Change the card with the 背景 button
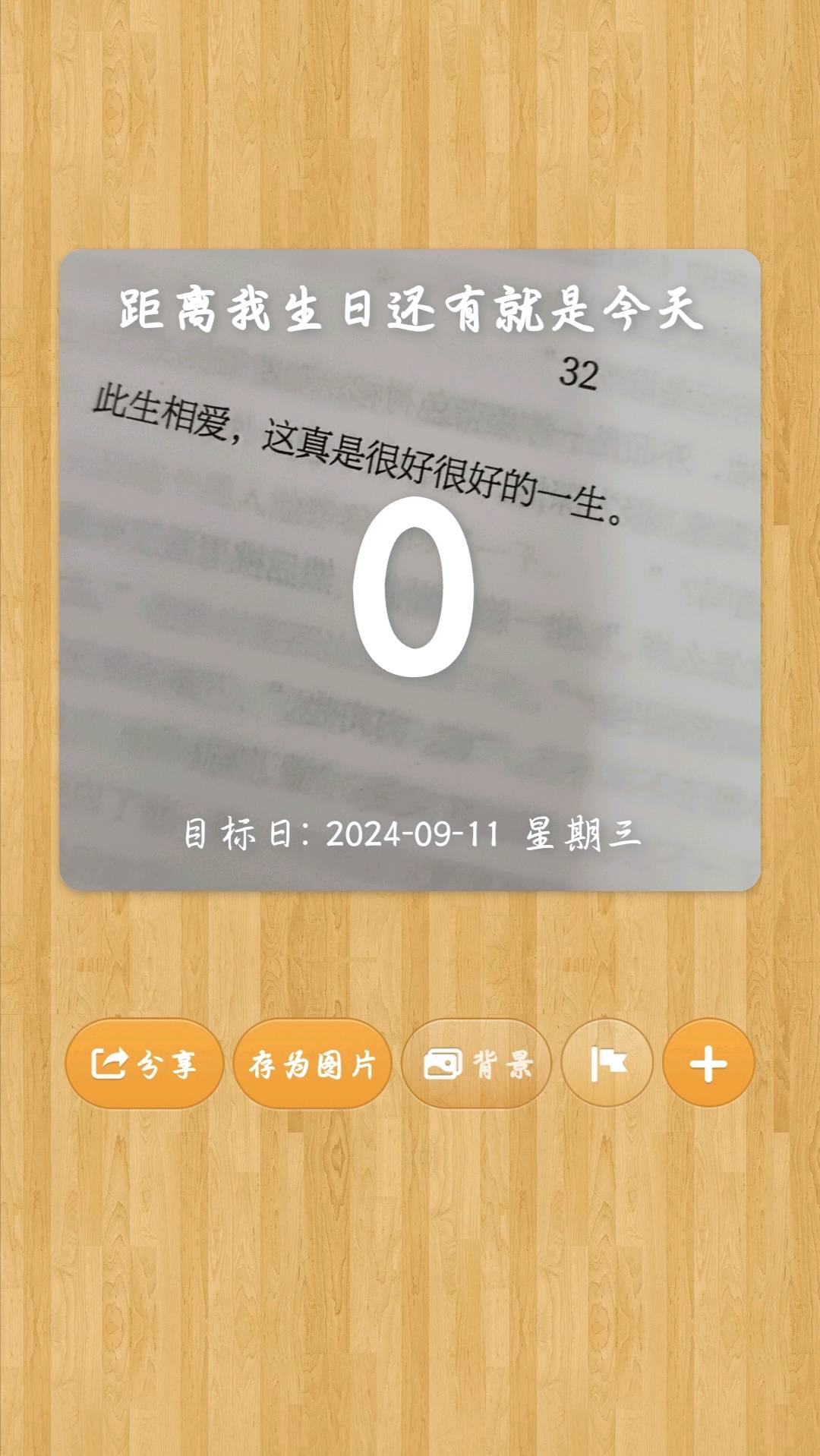820x1456 pixels. pyautogui.click(x=477, y=1064)
